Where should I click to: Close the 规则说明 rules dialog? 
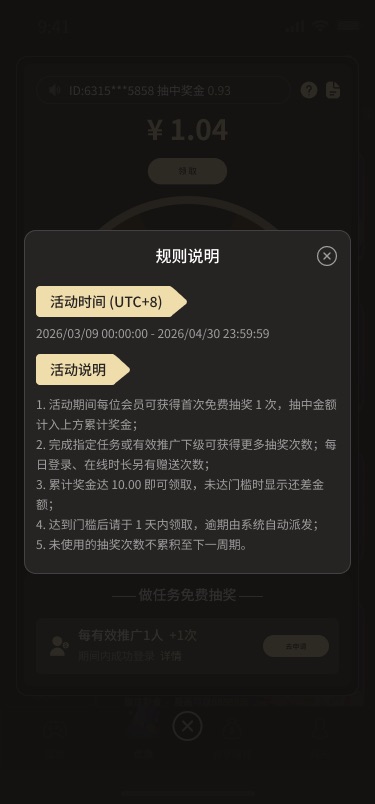click(327, 256)
